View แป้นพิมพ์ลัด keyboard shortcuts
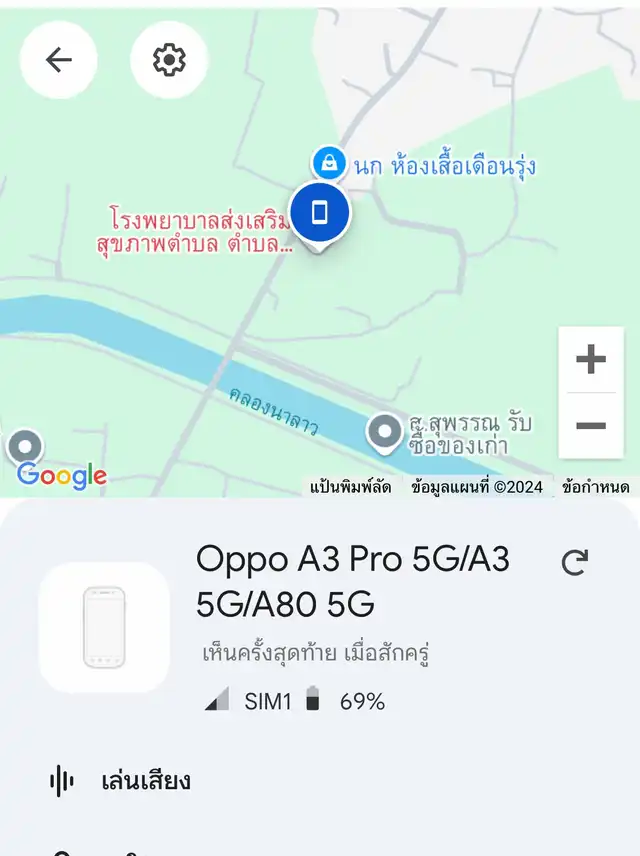The image size is (640, 856). click(x=350, y=487)
